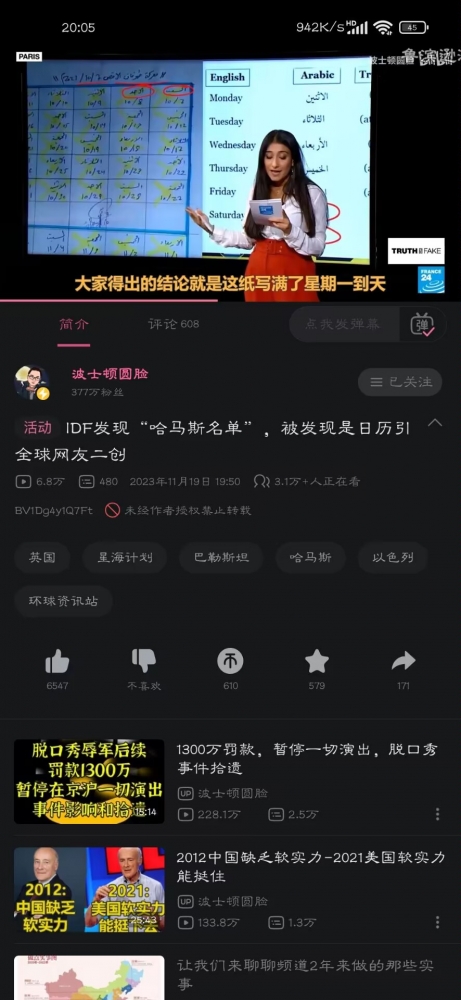Open the 英国 tag chip
This screenshot has width=461, height=1000.
[42, 557]
